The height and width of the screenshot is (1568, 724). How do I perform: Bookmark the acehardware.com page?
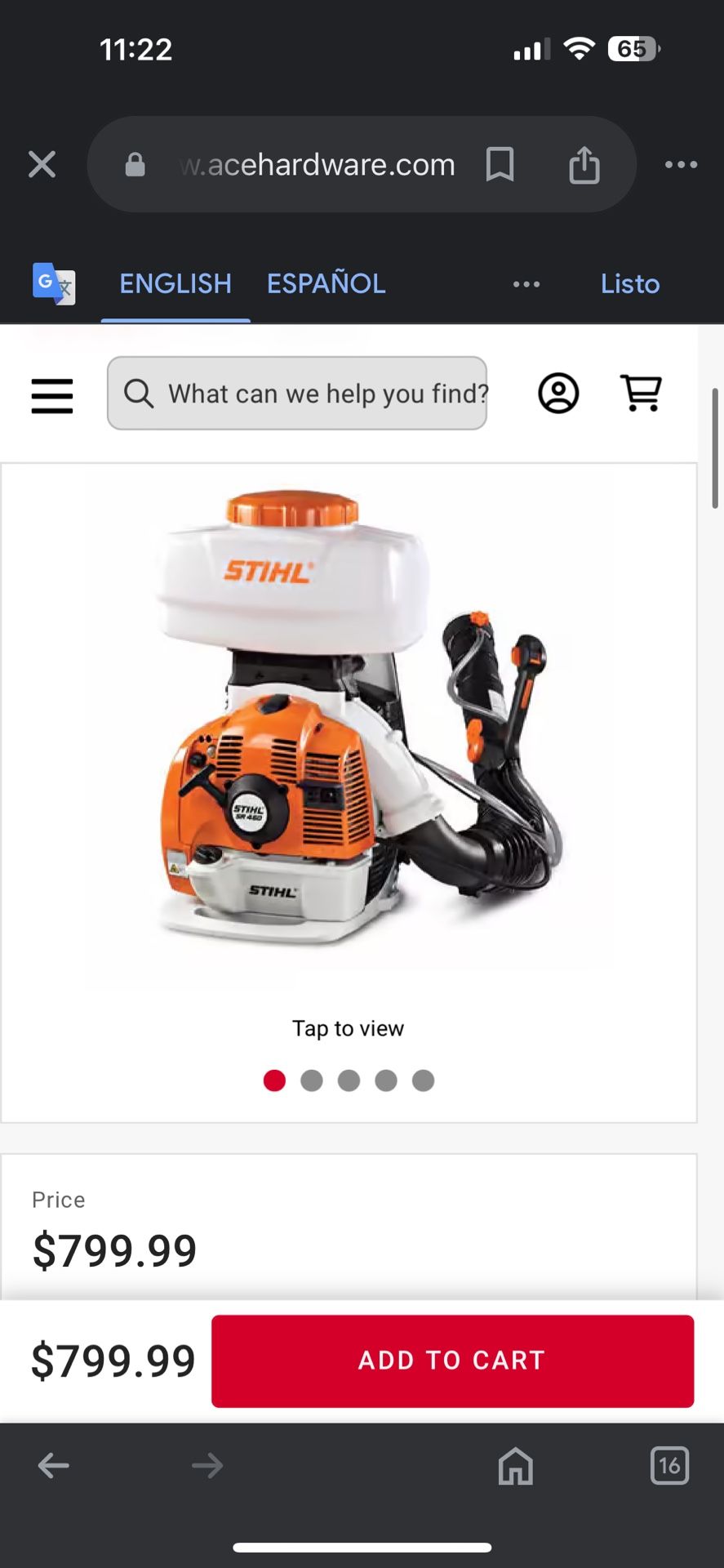point(500,164)
